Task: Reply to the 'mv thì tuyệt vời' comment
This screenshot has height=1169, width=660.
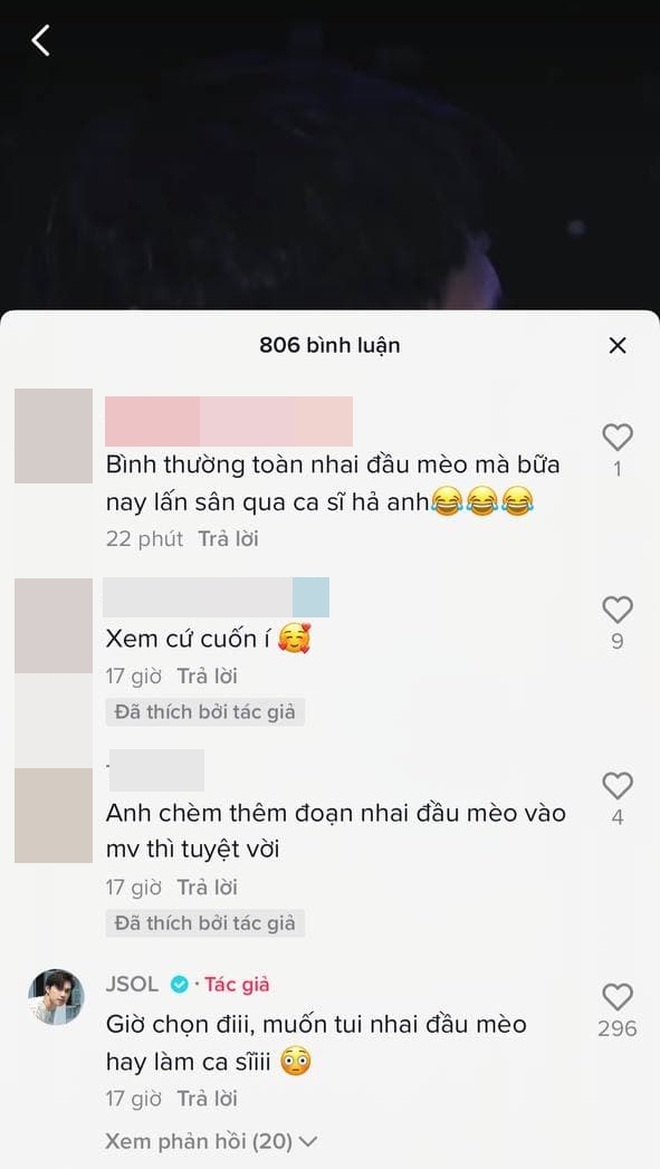Action: (x=207, y=887)
